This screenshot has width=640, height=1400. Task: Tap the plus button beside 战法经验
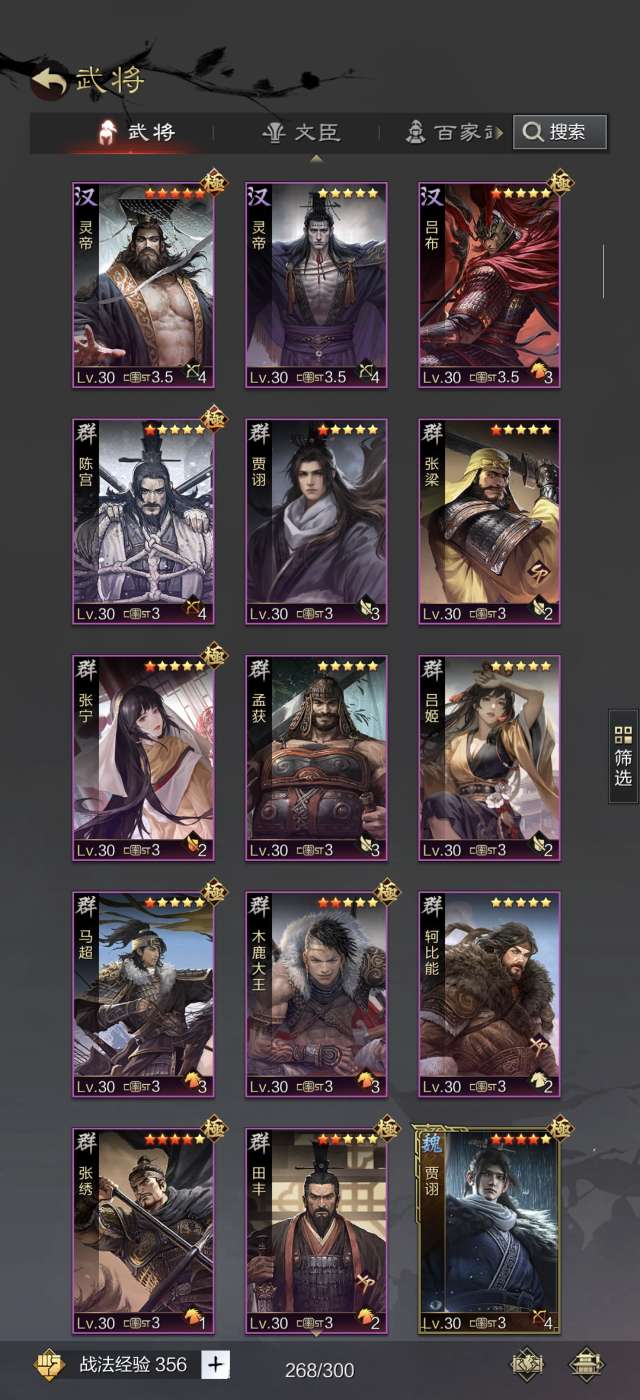(x=215, y=1364)
